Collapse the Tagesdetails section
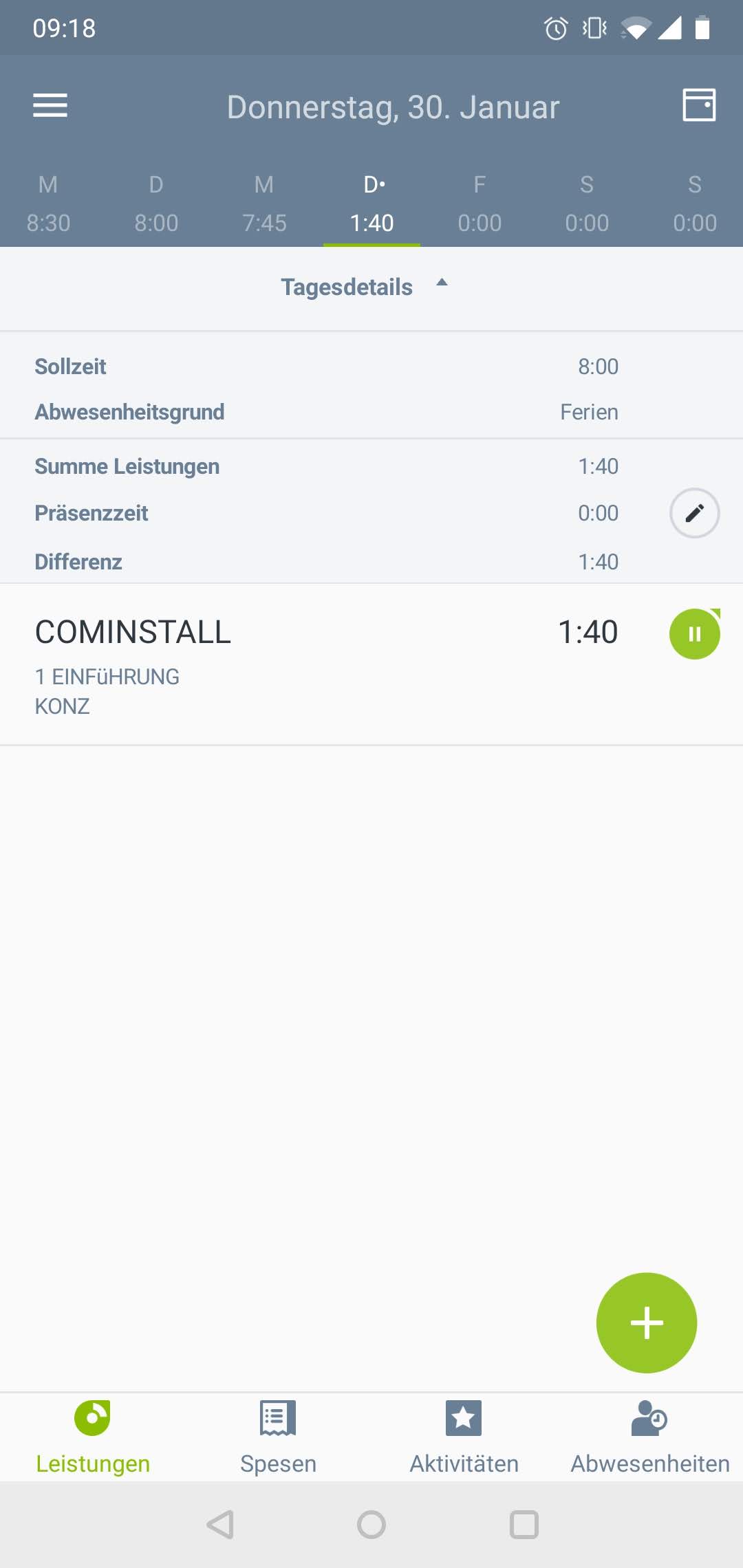Viewport: 743px width, 1568px height. [365, 287]
